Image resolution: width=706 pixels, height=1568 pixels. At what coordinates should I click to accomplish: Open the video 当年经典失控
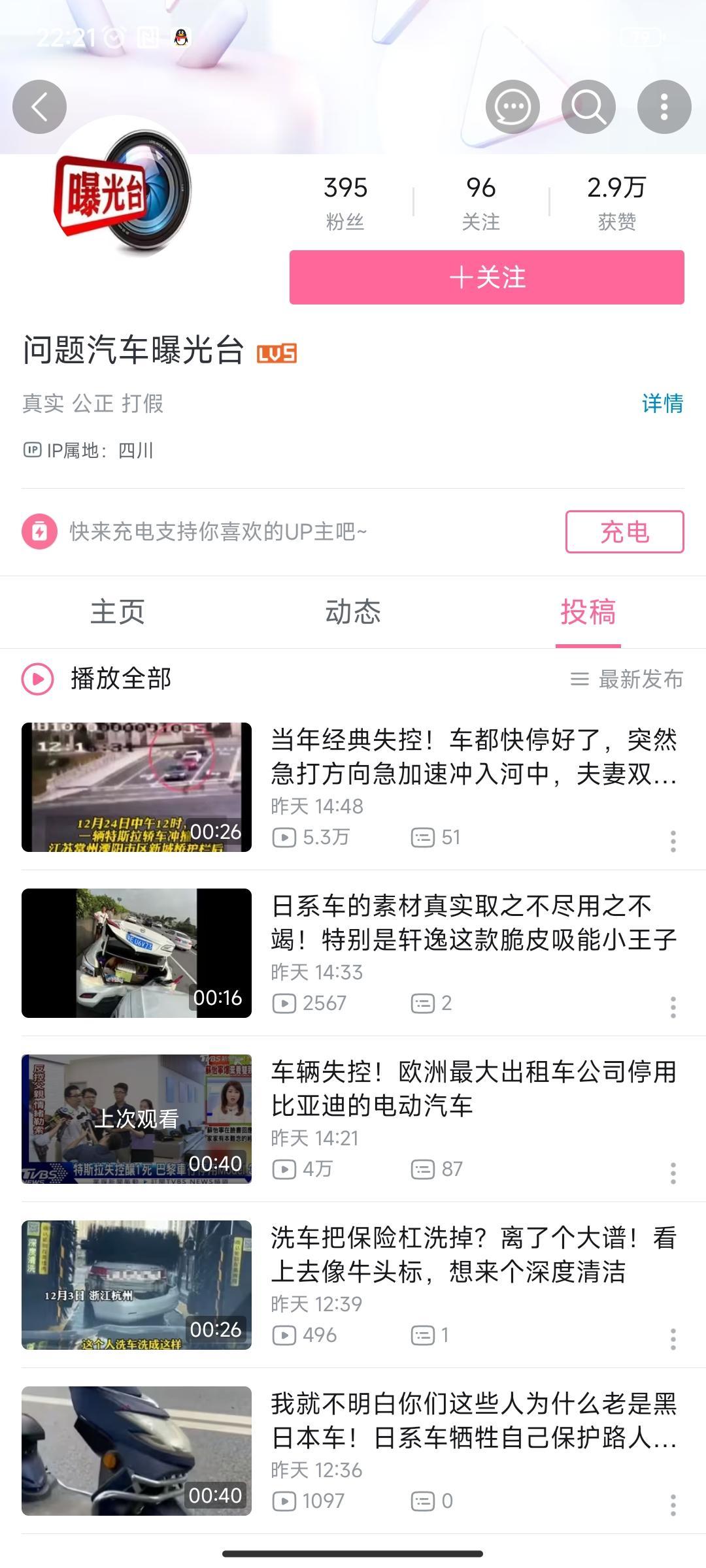tap(473, 757)
